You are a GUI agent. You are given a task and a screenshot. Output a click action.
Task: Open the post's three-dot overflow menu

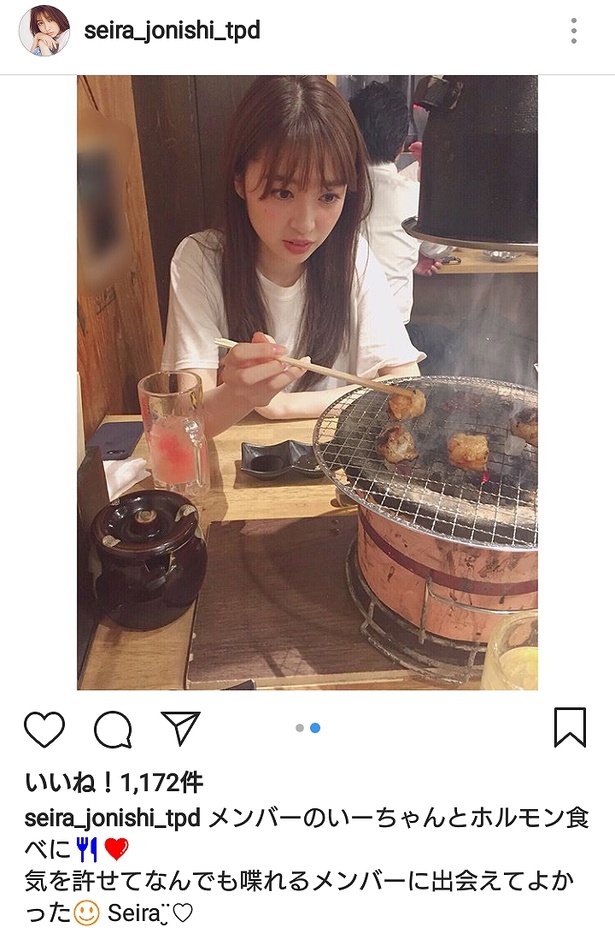573,31
